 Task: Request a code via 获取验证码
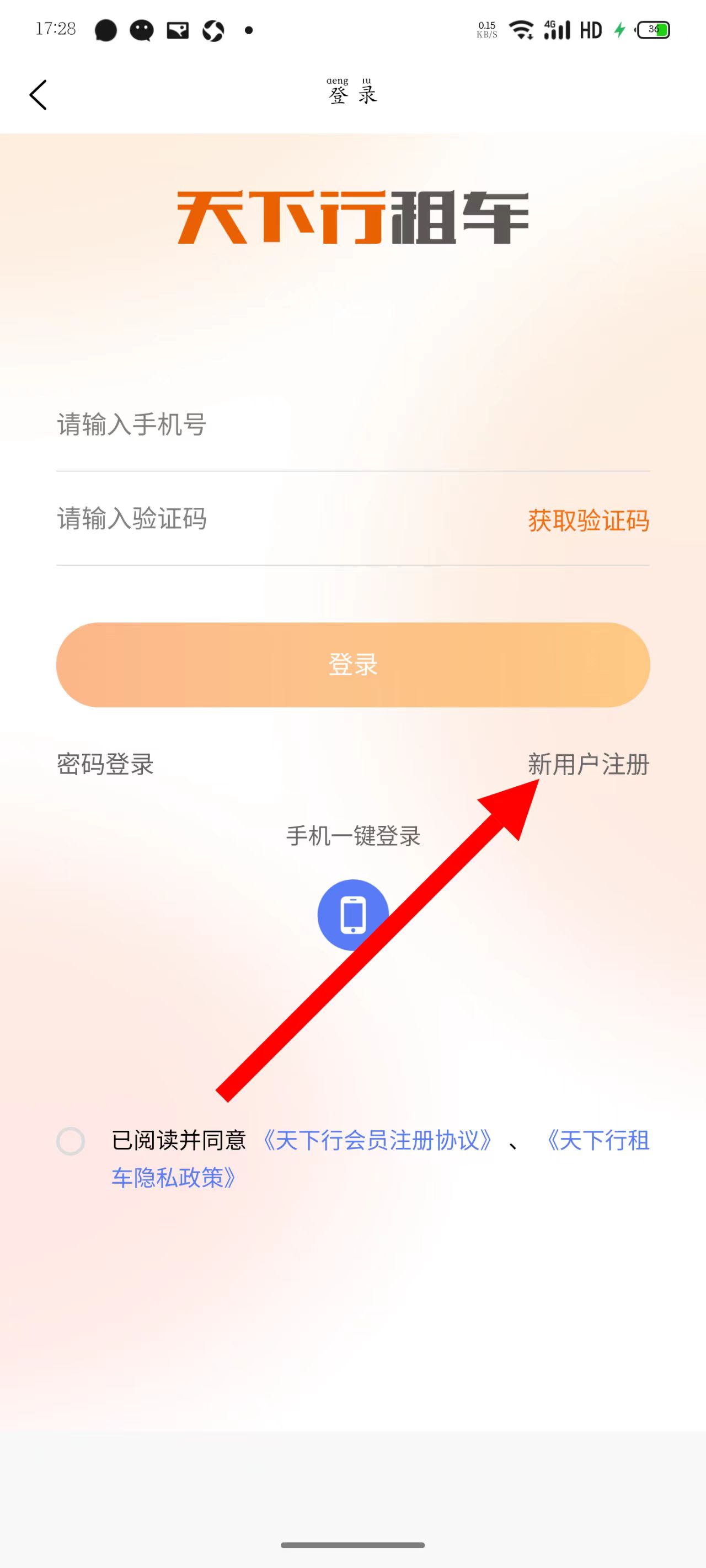(588, 520)
